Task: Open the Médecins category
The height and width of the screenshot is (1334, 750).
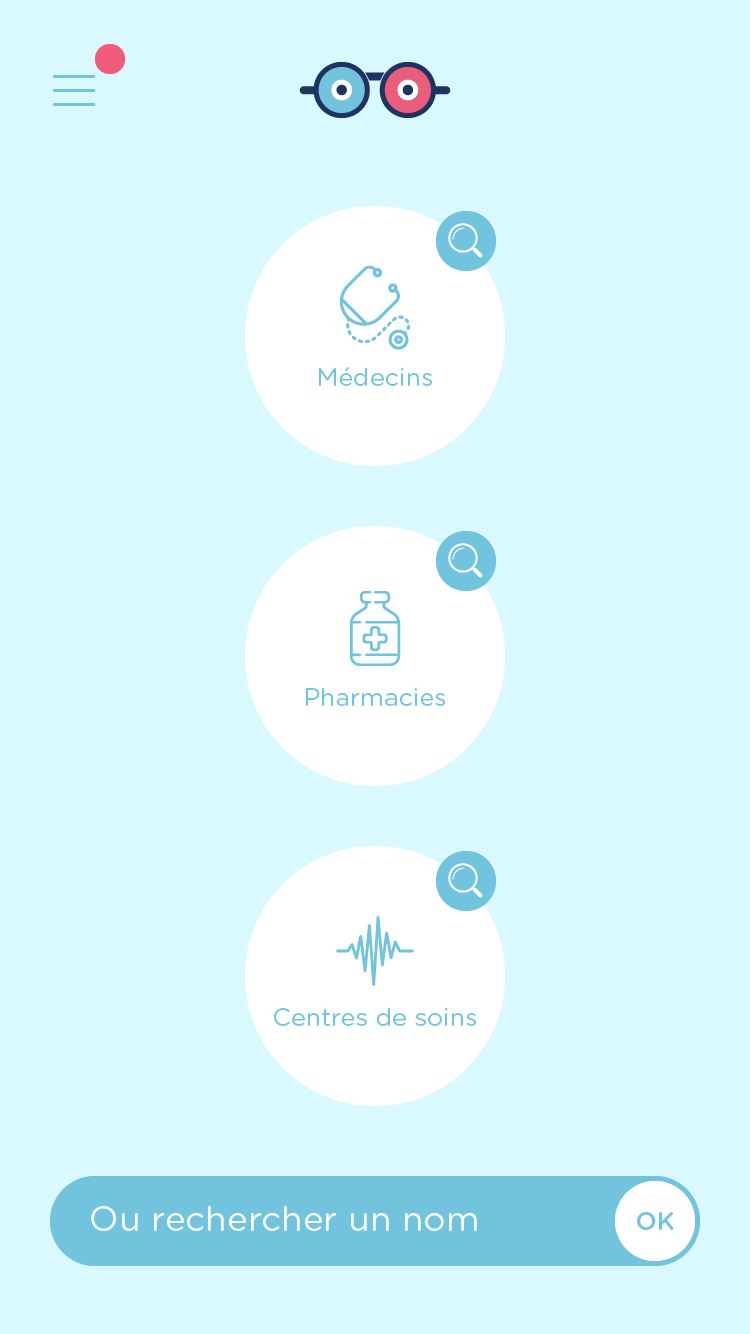Action: click(375, 336)
